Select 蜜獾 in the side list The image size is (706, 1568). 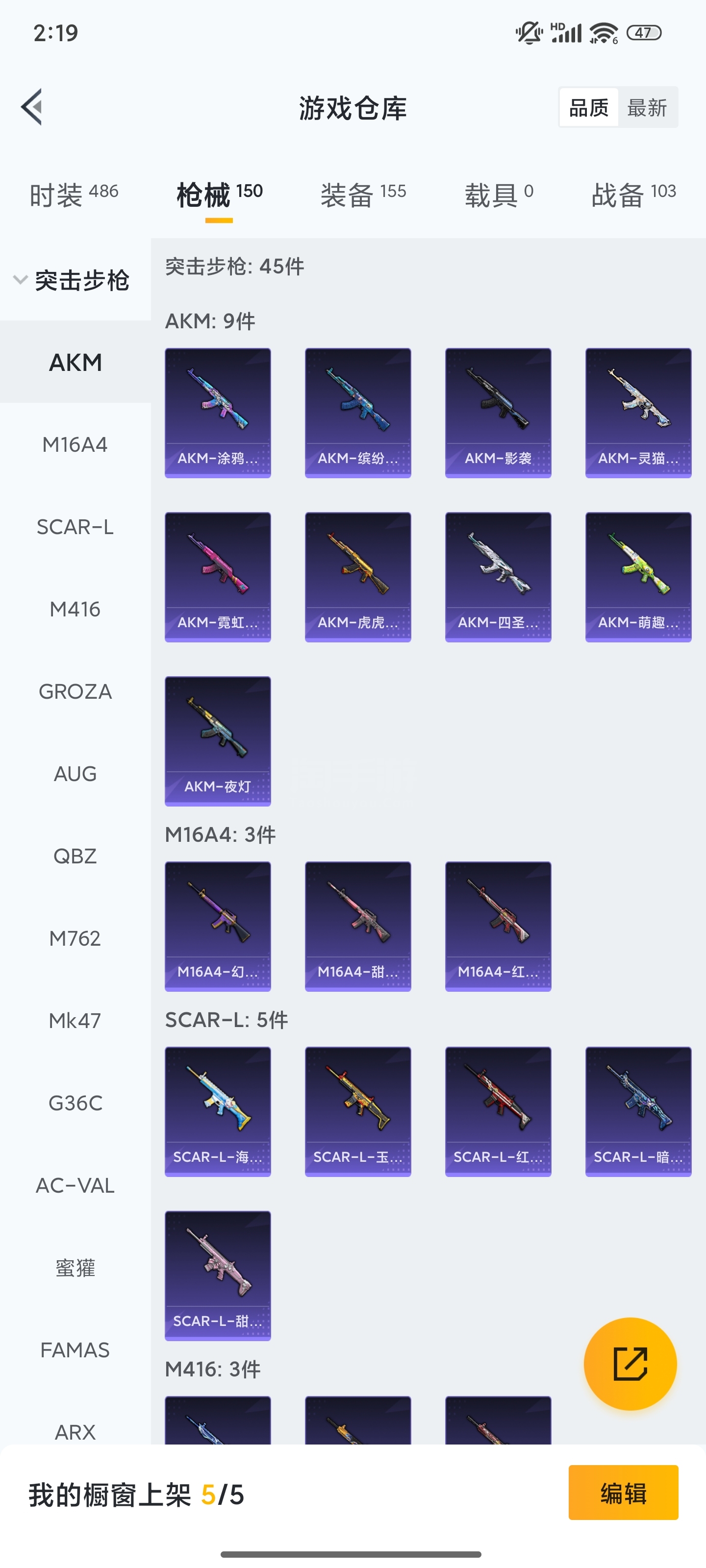click(75, 1268)
